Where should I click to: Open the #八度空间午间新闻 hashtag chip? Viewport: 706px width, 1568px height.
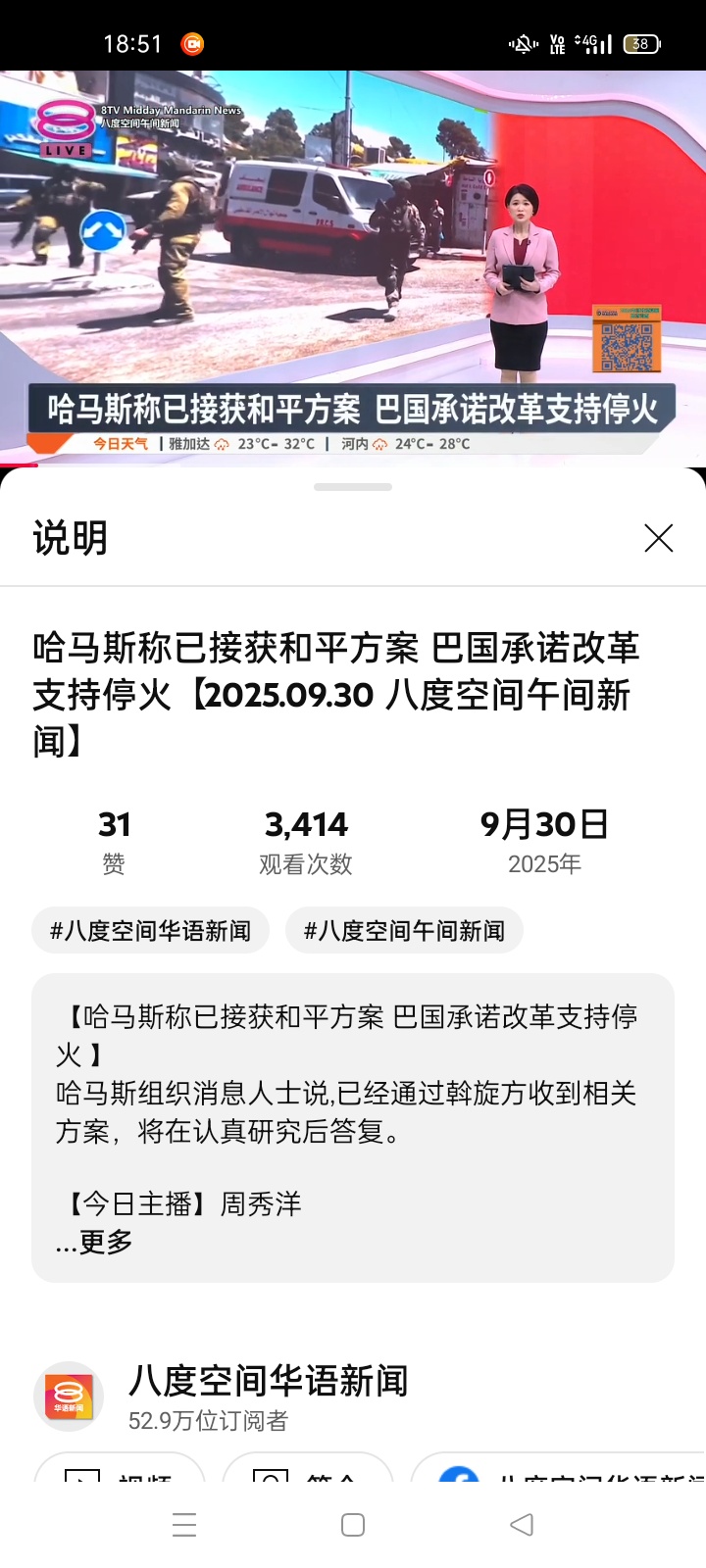click(x=404, y=930)
